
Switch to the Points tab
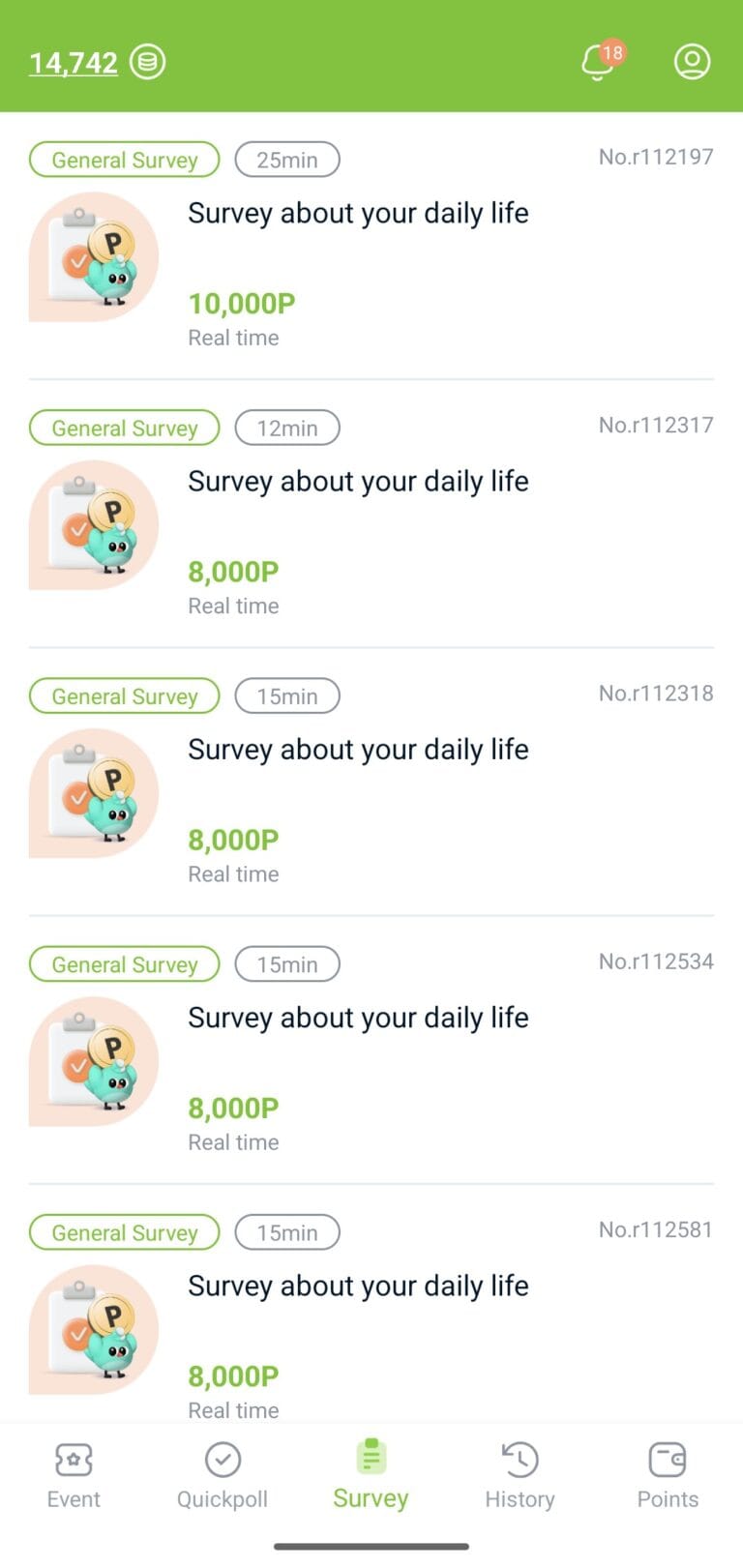(668, 1476)
